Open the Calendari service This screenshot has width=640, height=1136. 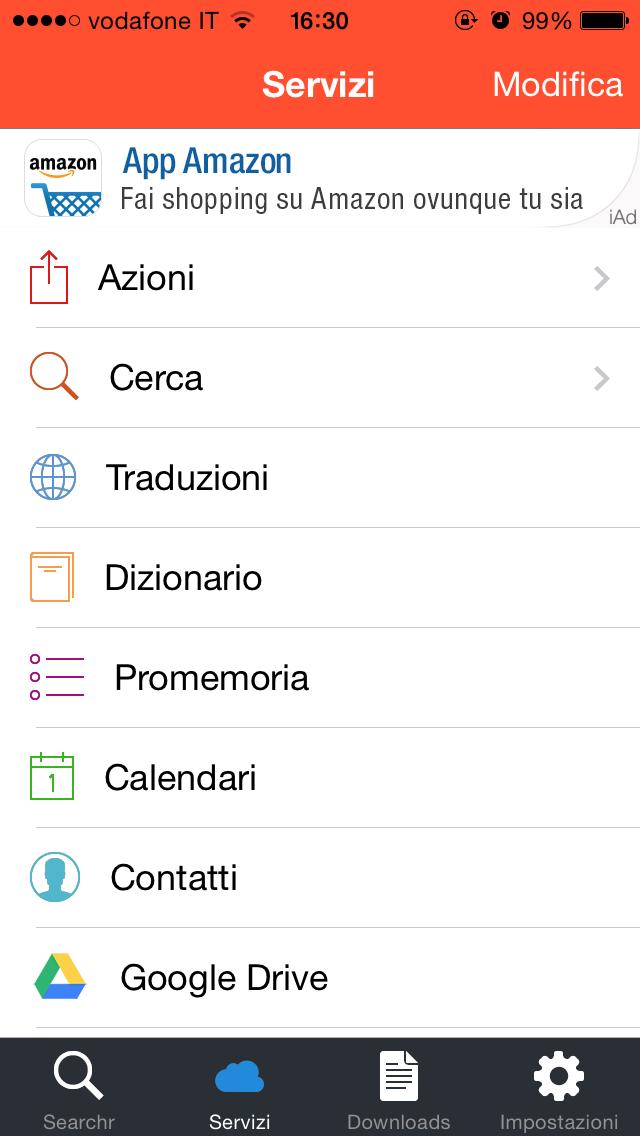(320, 778)
